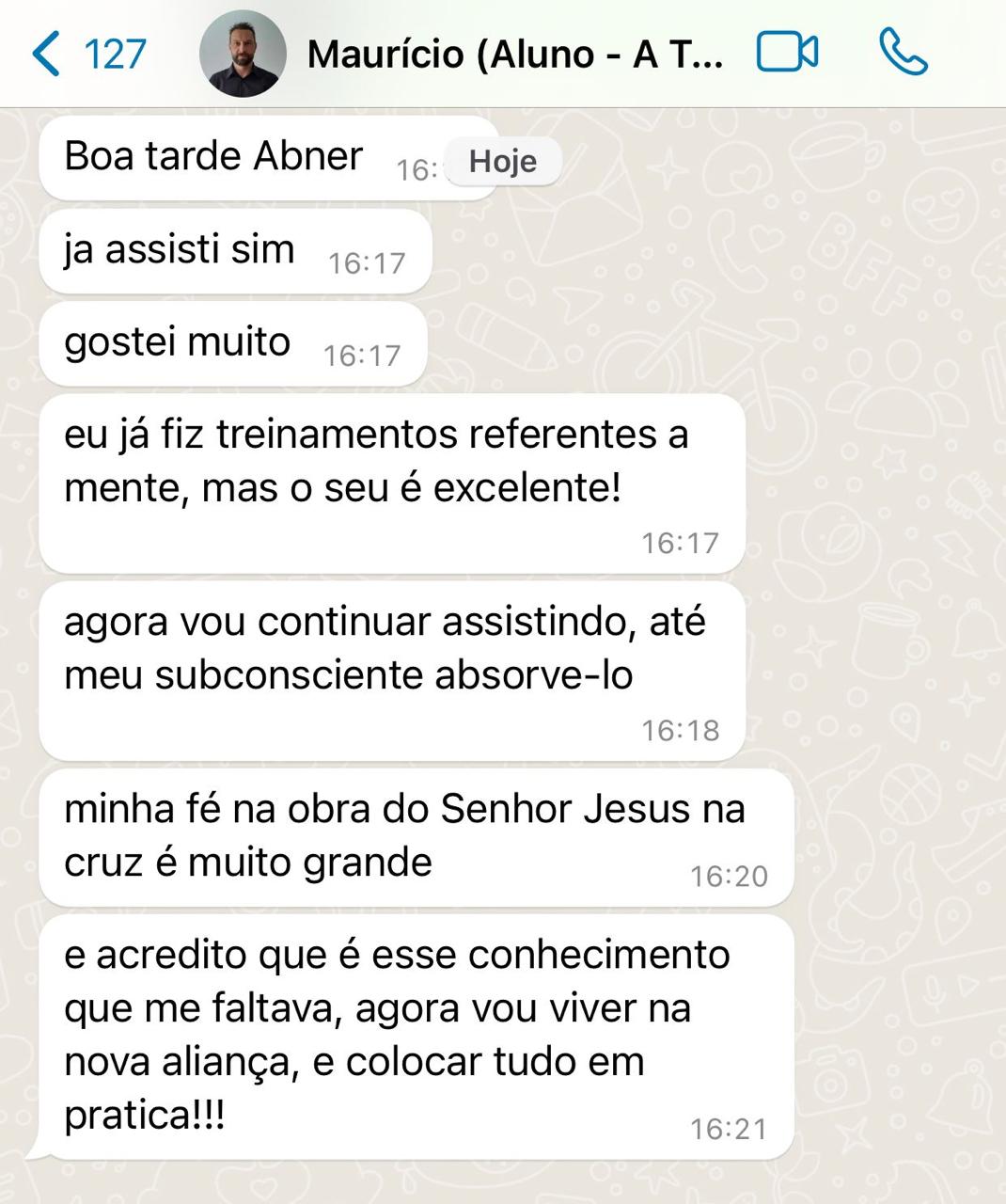The width and height of the screenshot is (1006, 1204).
Task: Start a voice call with Maurício
Action: (x=904, y=53)
